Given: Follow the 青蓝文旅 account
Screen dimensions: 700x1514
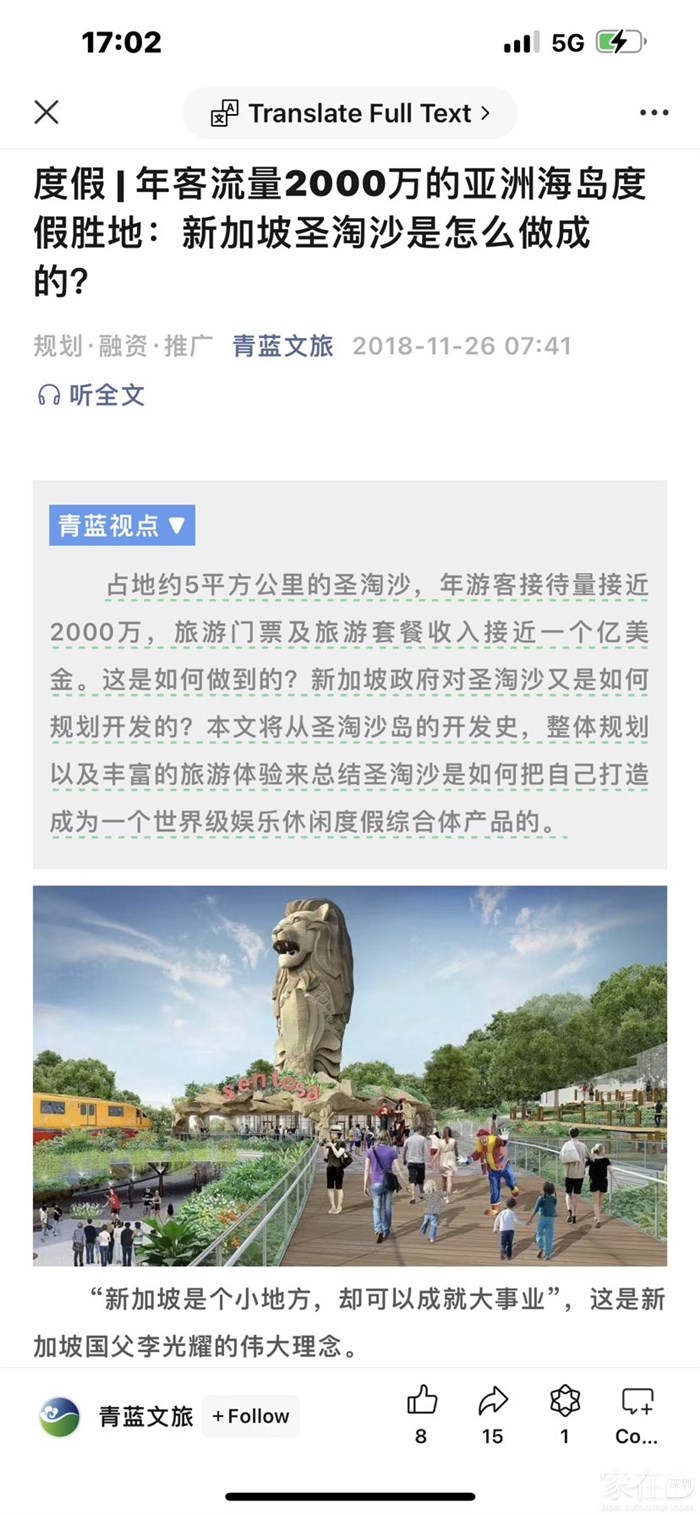Looking at the screenshot, I should pos(251,1416).
